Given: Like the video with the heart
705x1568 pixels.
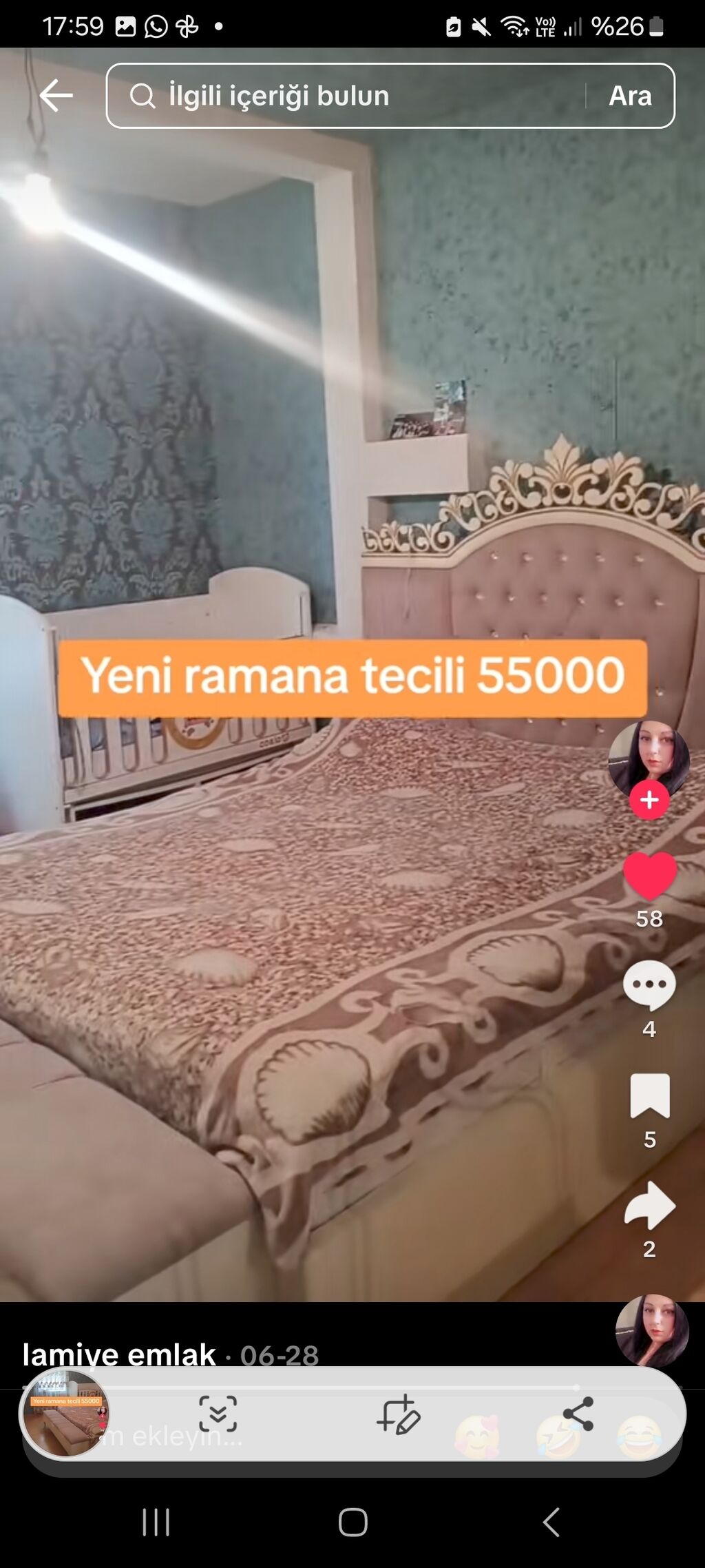Looking at the screenshot, I should [x=649, y=876].
